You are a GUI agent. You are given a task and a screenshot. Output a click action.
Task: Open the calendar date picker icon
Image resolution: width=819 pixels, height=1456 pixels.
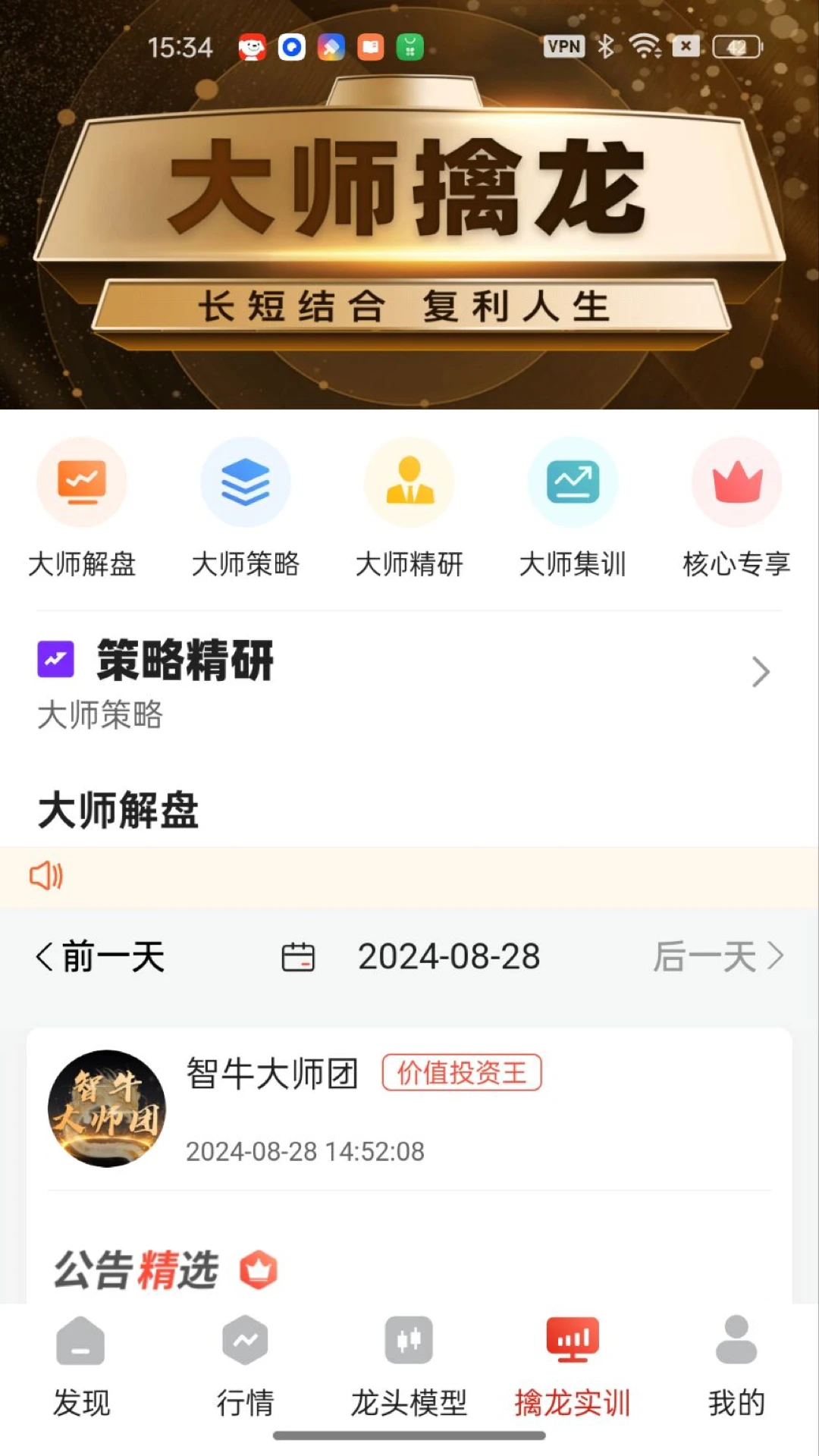point(299,957)
